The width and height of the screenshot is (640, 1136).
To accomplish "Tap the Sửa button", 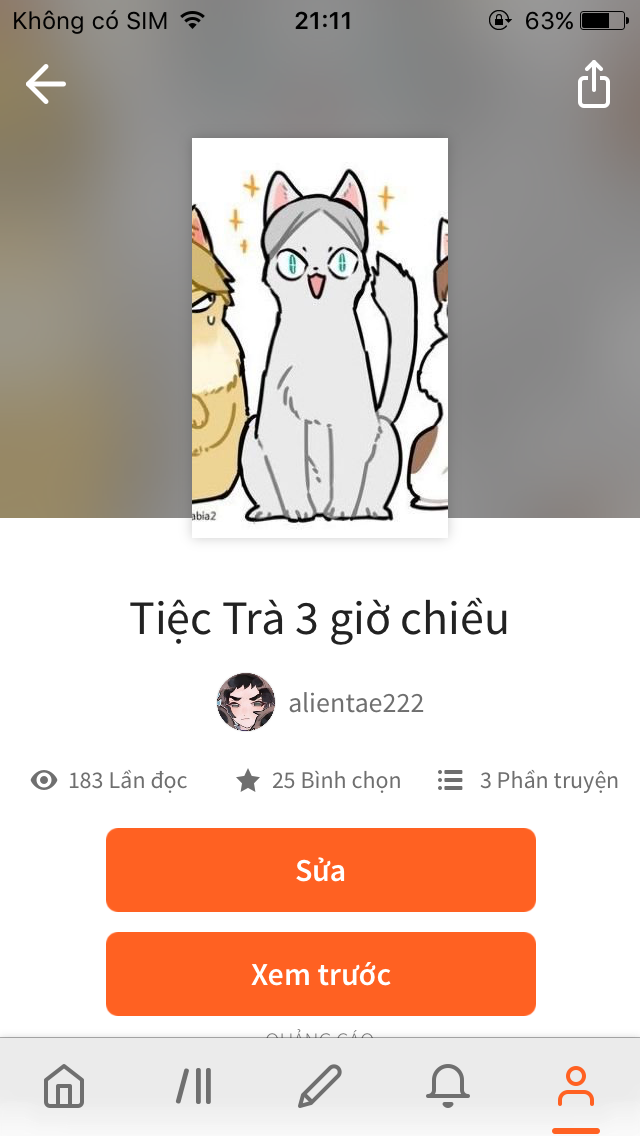I will coord(320,869).
